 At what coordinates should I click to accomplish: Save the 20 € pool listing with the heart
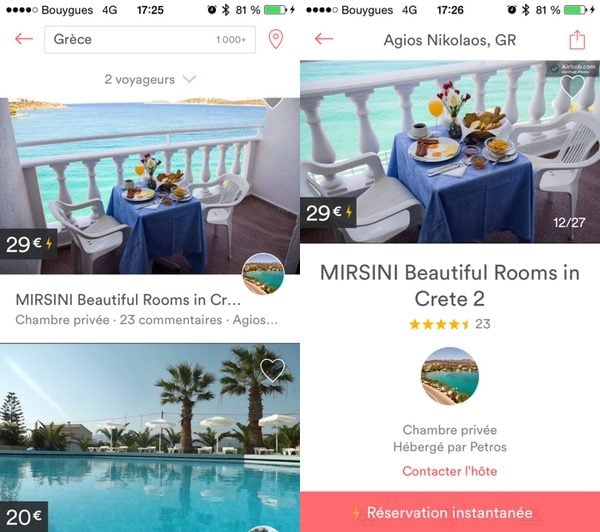tap(272, 370)
